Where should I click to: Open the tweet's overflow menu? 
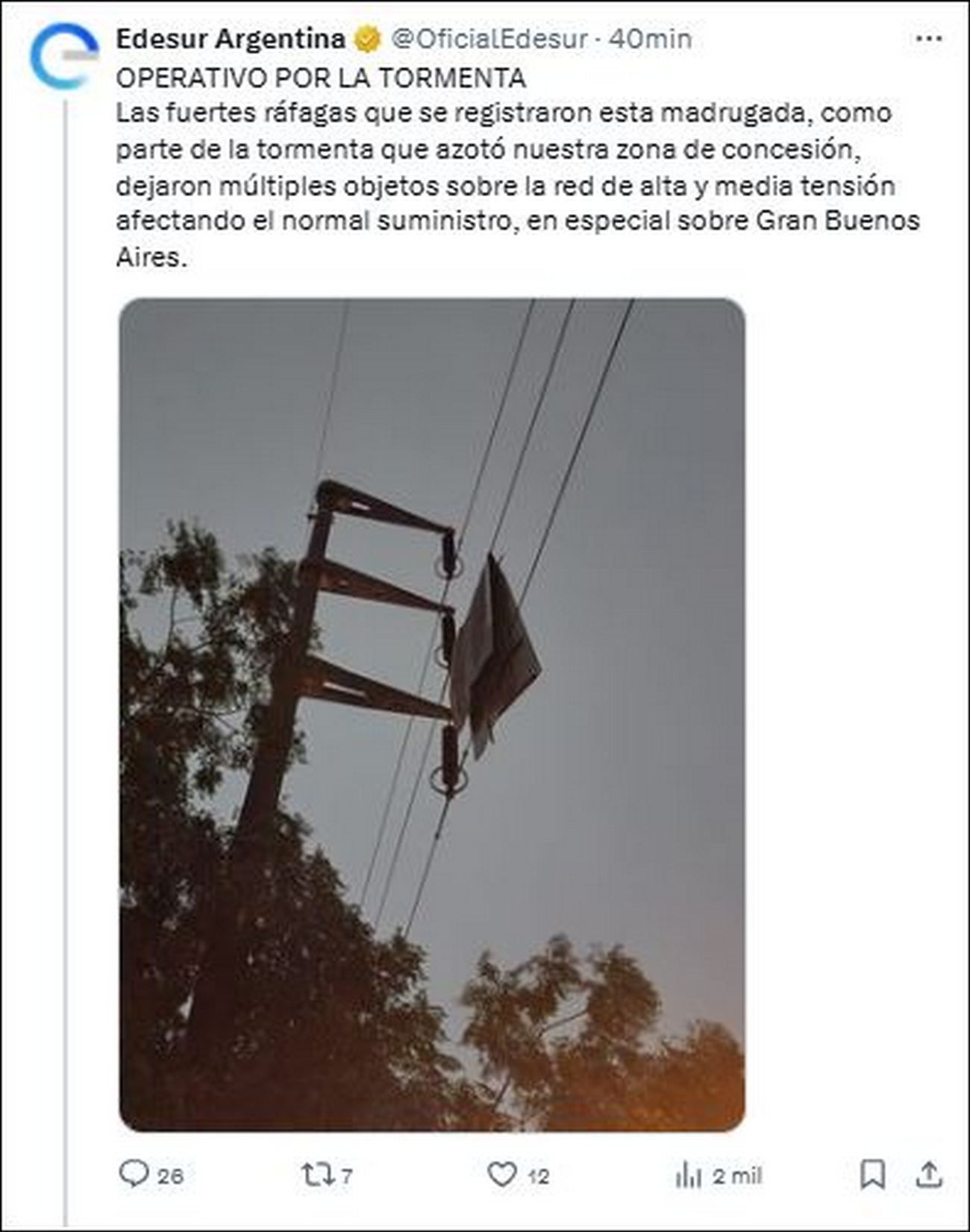(927, 39)
